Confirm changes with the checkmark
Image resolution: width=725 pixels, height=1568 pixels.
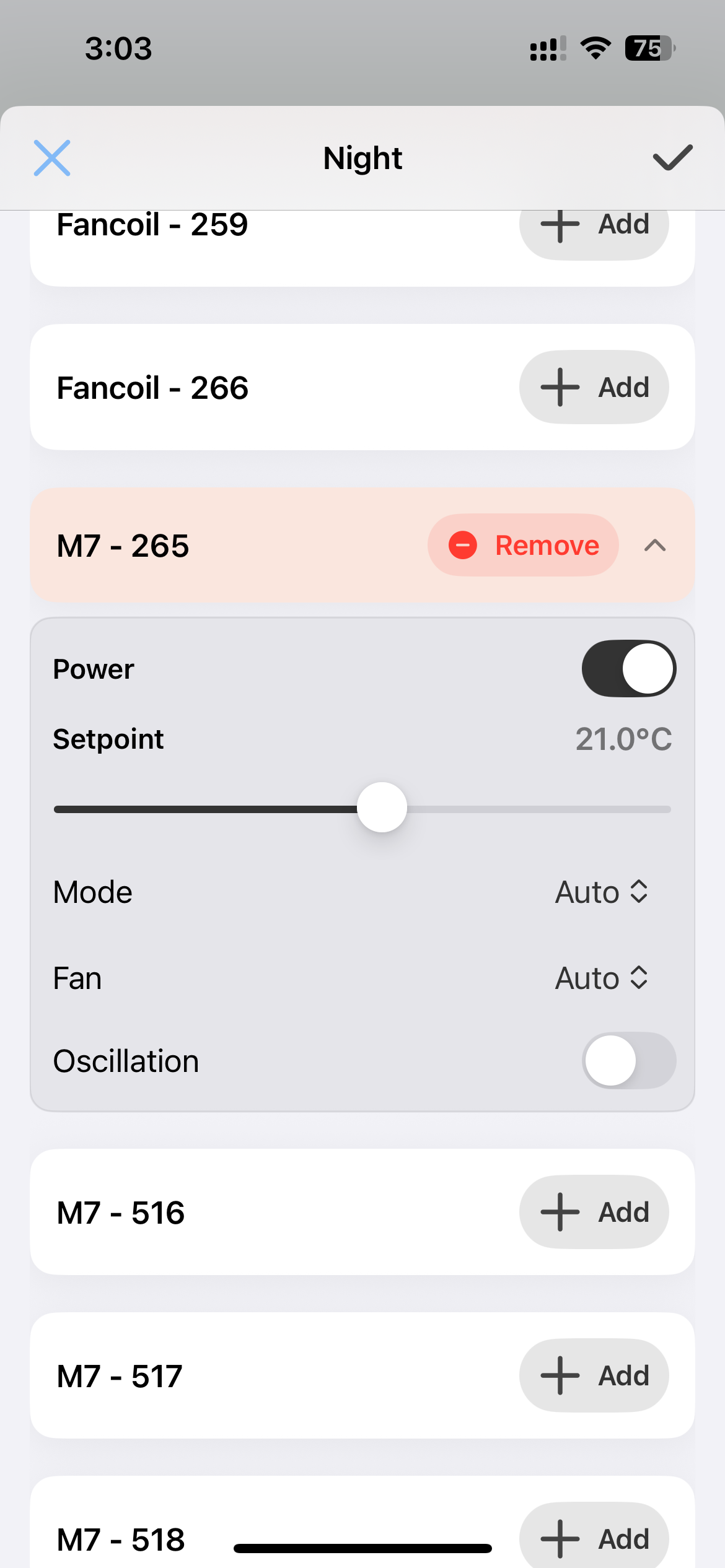pyautogui.click(x=672, y=158)
